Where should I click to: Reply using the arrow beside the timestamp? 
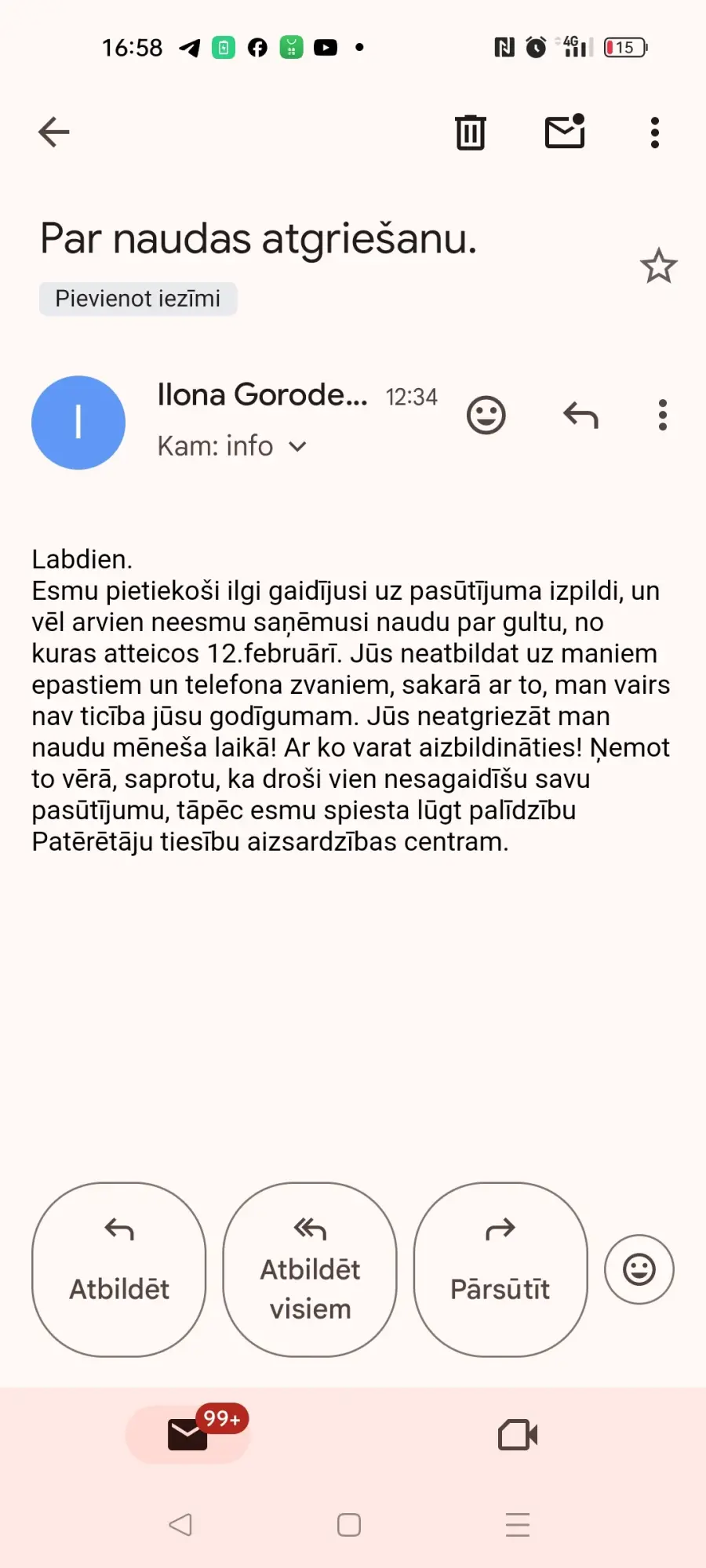tap(580, 415)
